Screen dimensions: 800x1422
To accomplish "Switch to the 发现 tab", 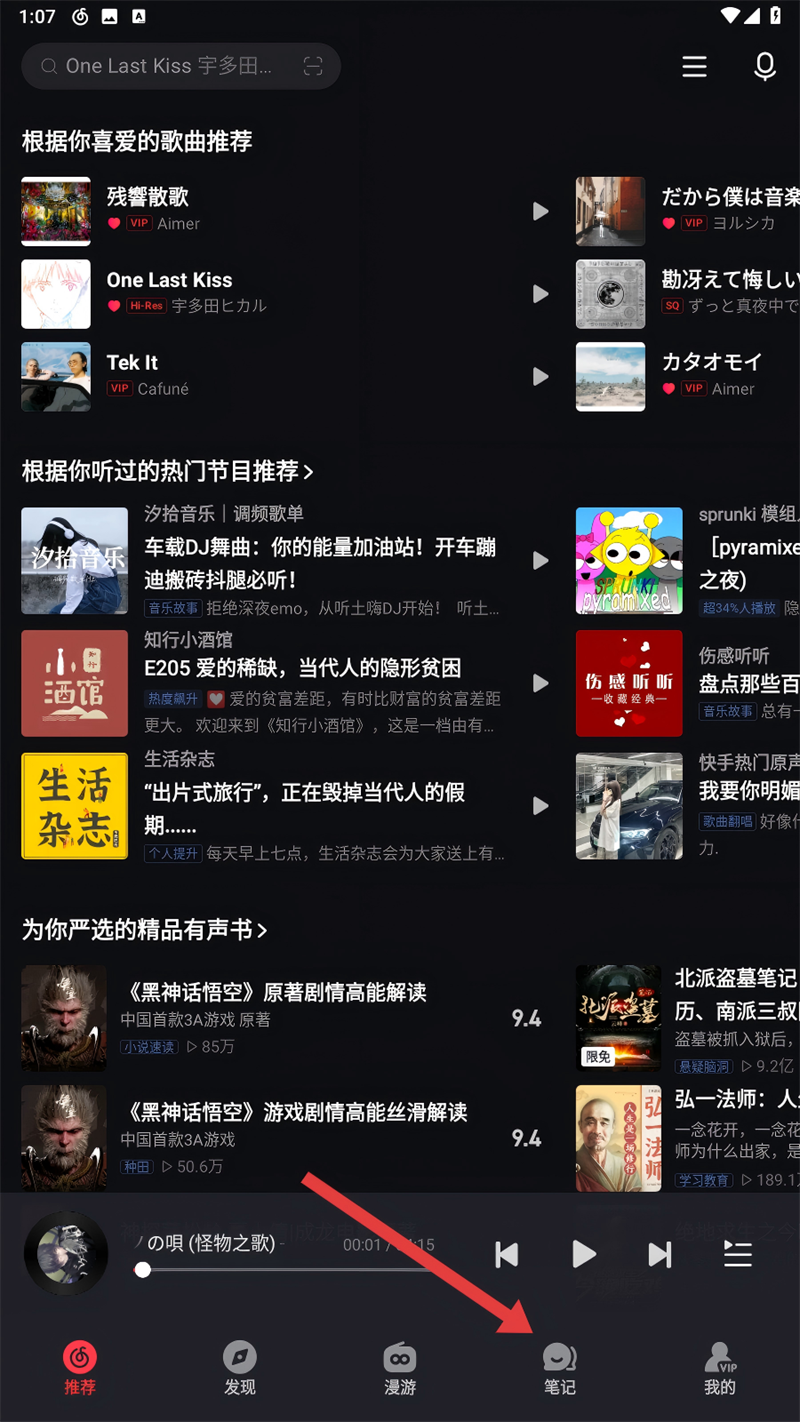I will 240,1368.
